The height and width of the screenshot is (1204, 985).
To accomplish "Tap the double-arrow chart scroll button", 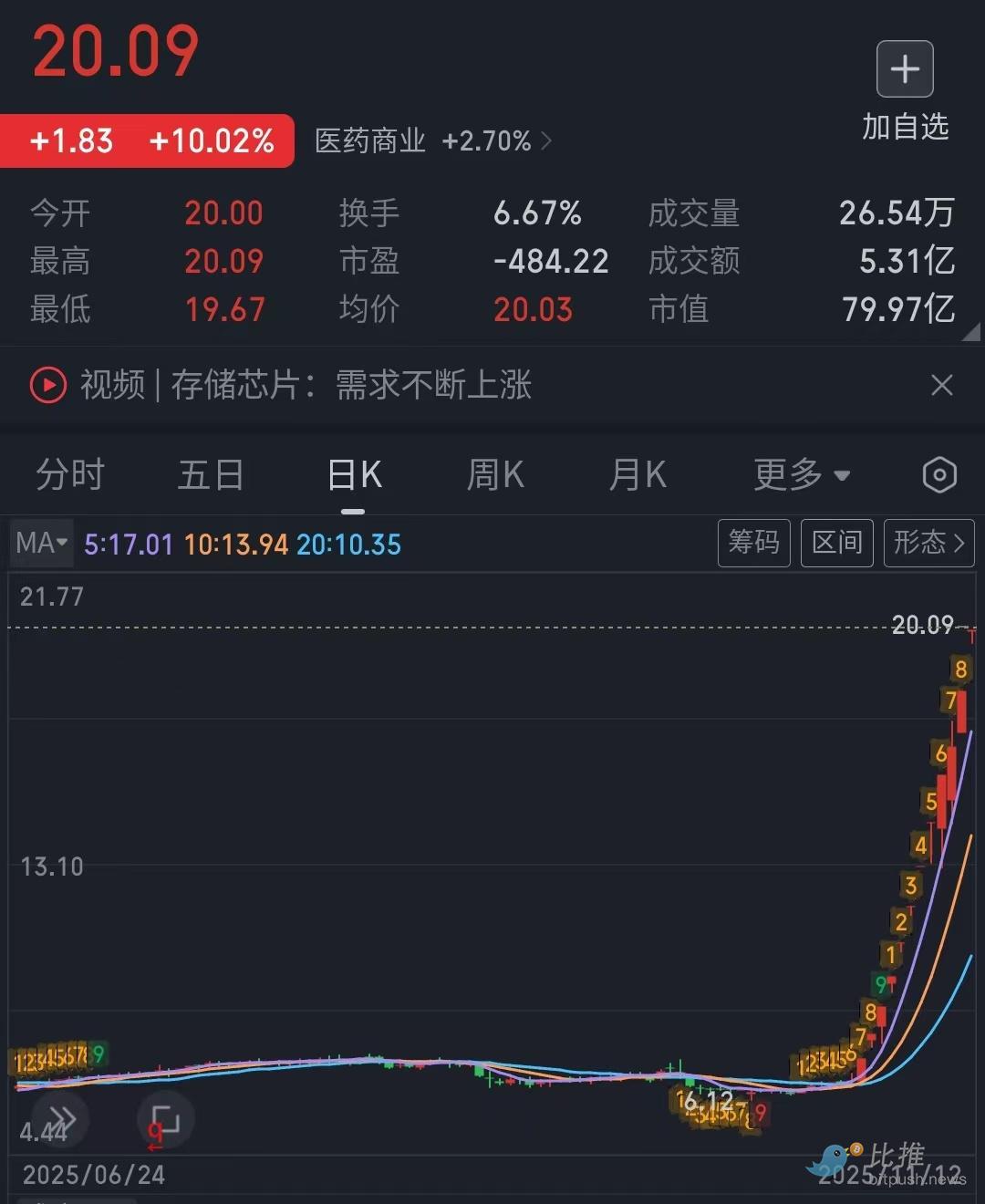I will [x=61, y=1119].
